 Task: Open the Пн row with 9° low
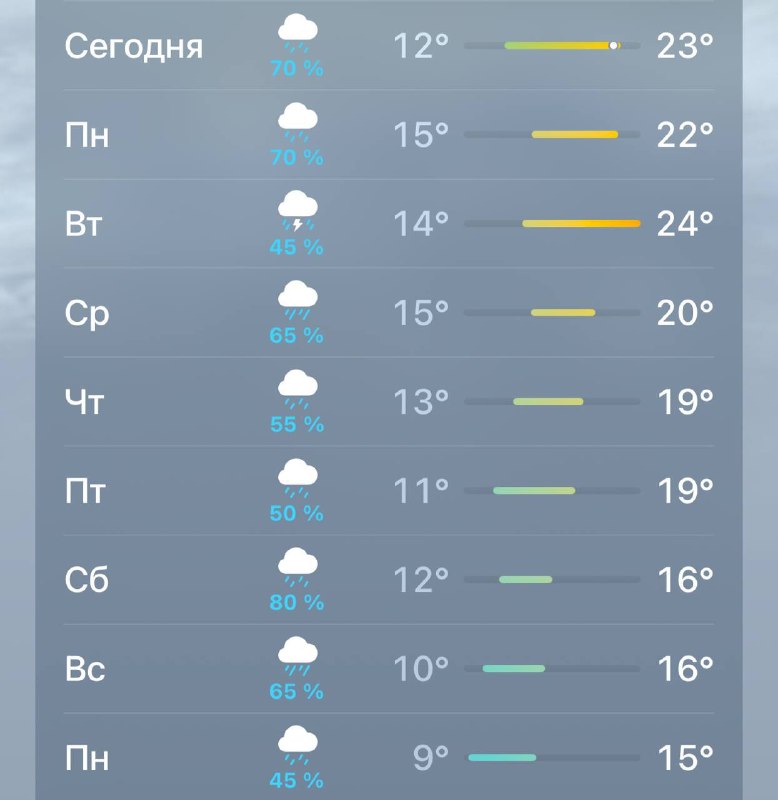coord(389,757)
